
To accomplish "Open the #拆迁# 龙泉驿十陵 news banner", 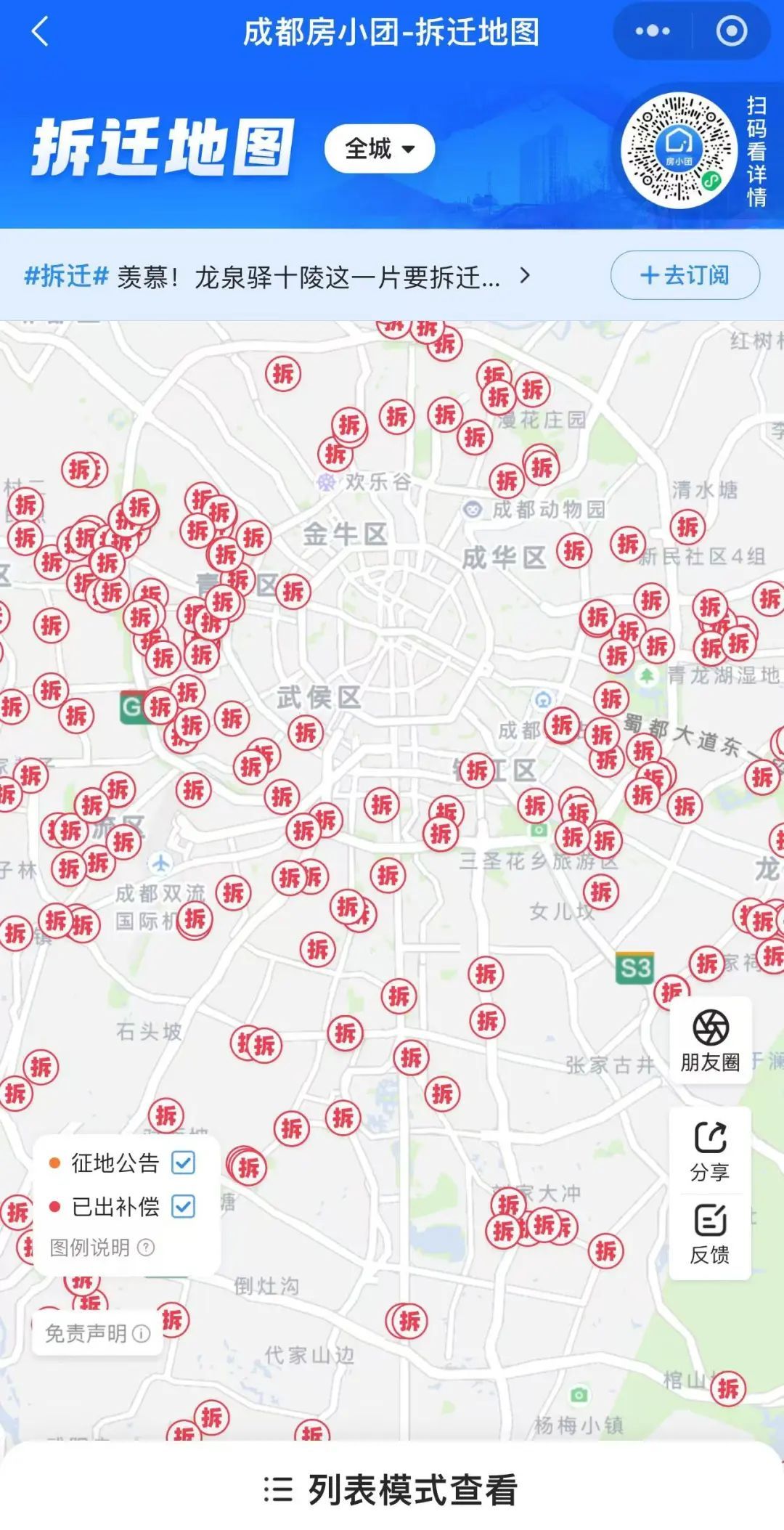I will click(276, 277).
